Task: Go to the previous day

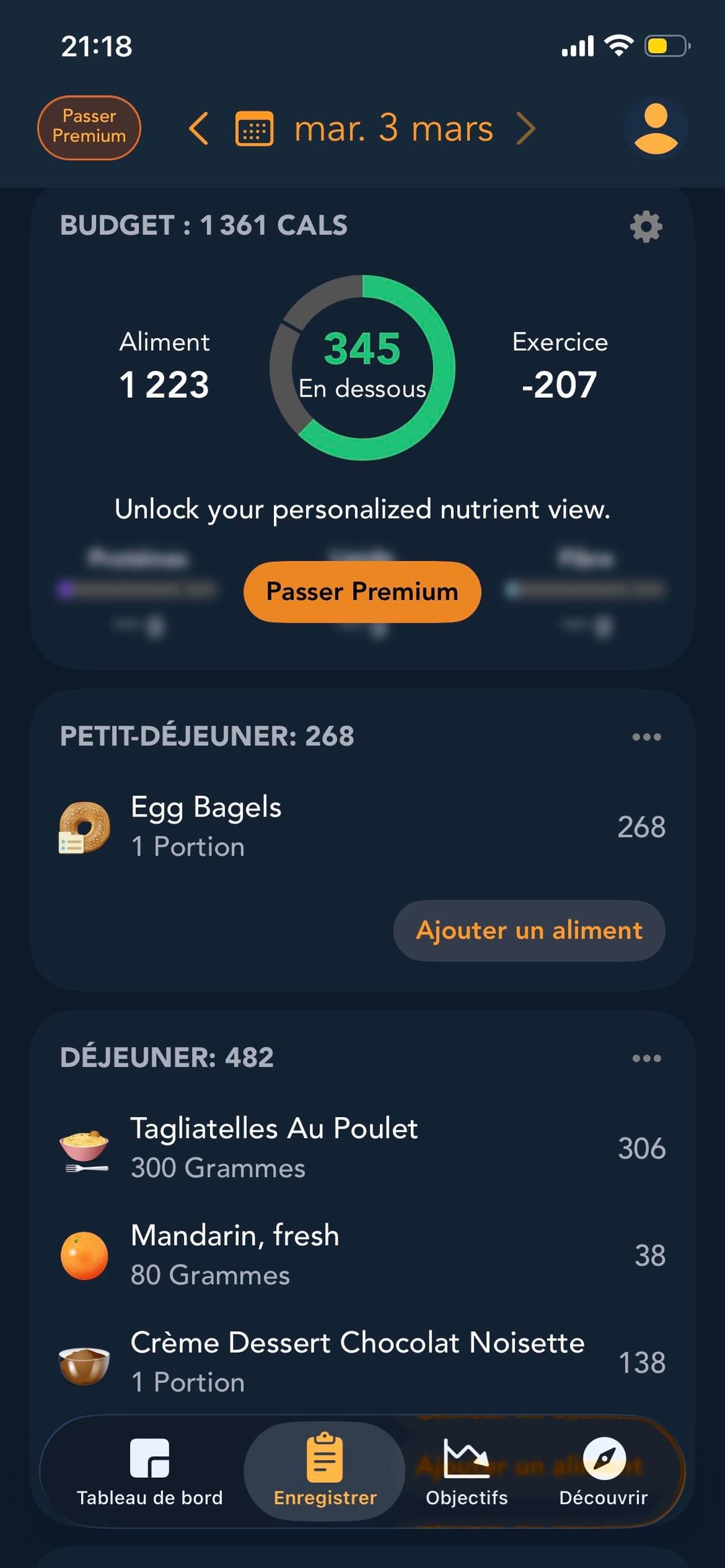Action: coord(199,128)
